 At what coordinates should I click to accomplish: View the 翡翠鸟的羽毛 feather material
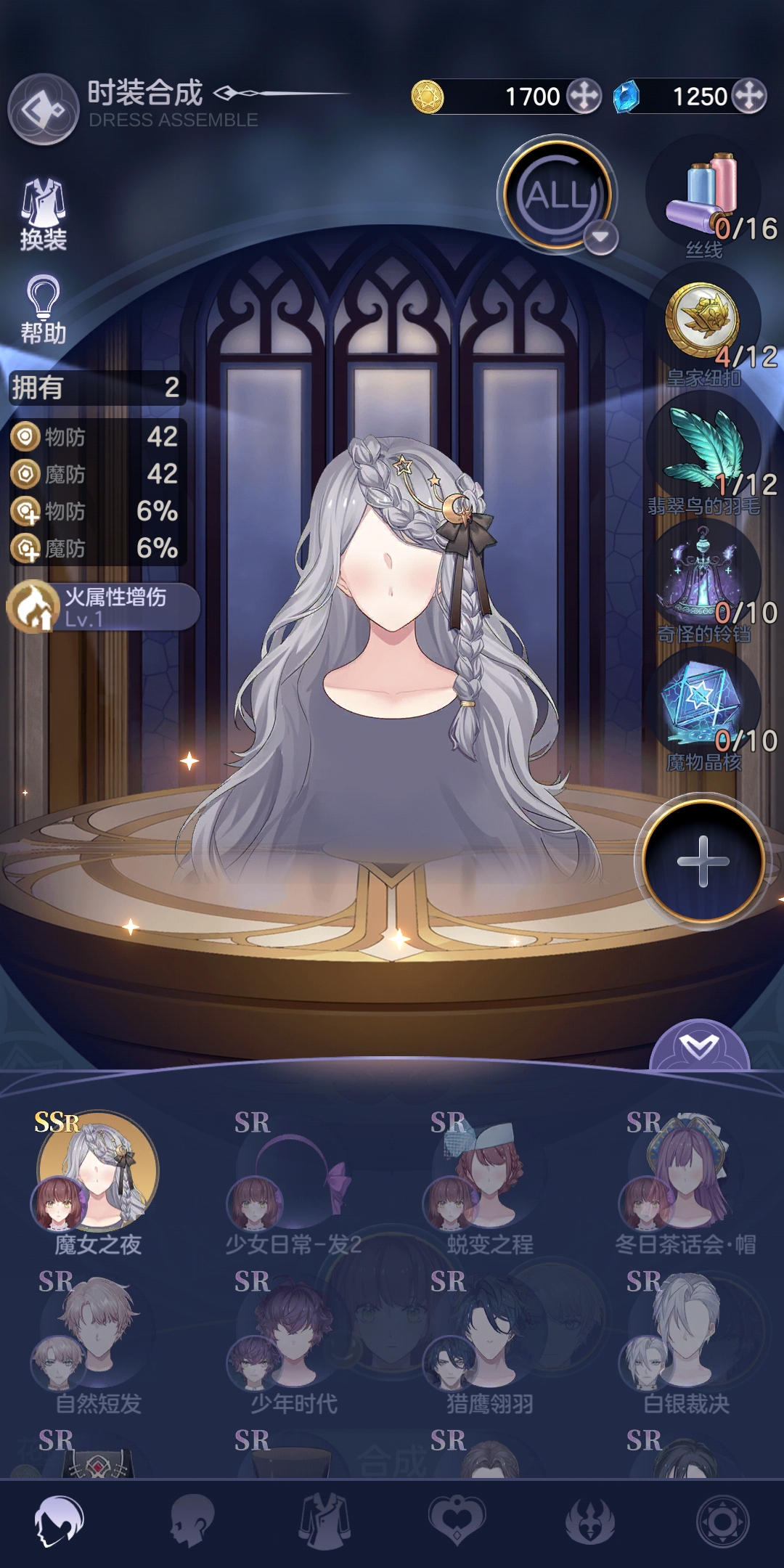tap(703, 450)
